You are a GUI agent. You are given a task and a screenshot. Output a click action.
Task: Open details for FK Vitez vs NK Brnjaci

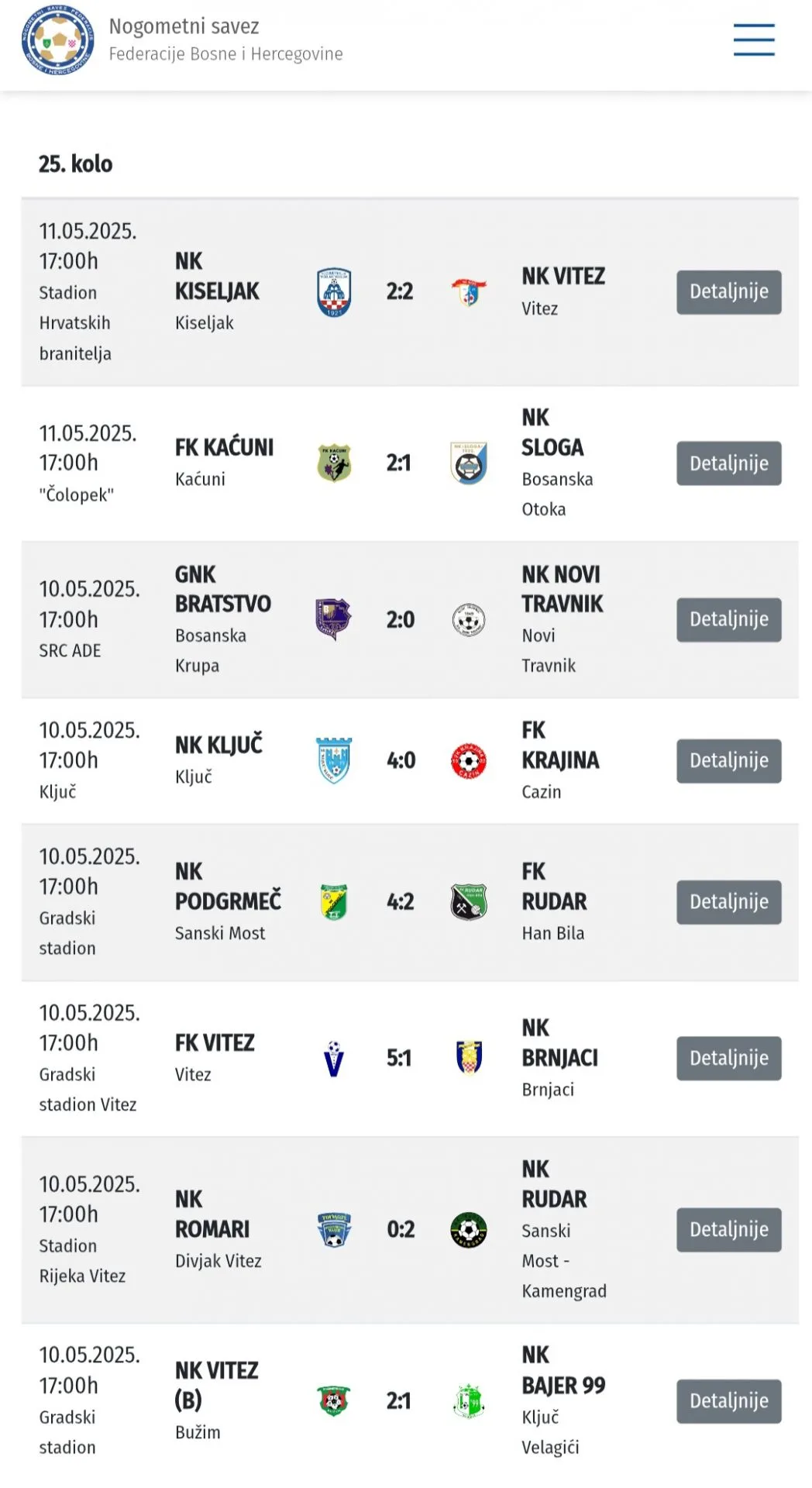[x=728, y=1058]
